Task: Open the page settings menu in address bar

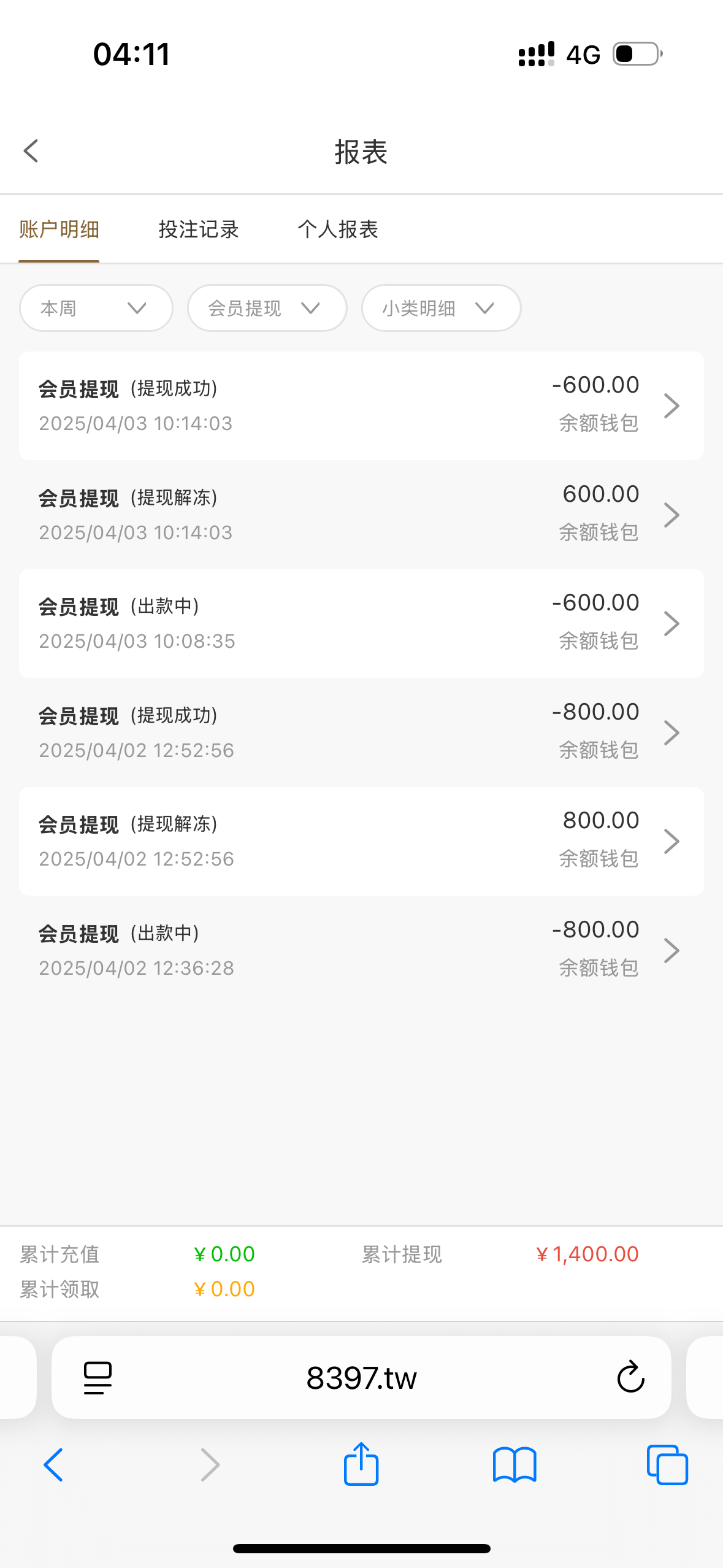Action: coord(98,1378)
